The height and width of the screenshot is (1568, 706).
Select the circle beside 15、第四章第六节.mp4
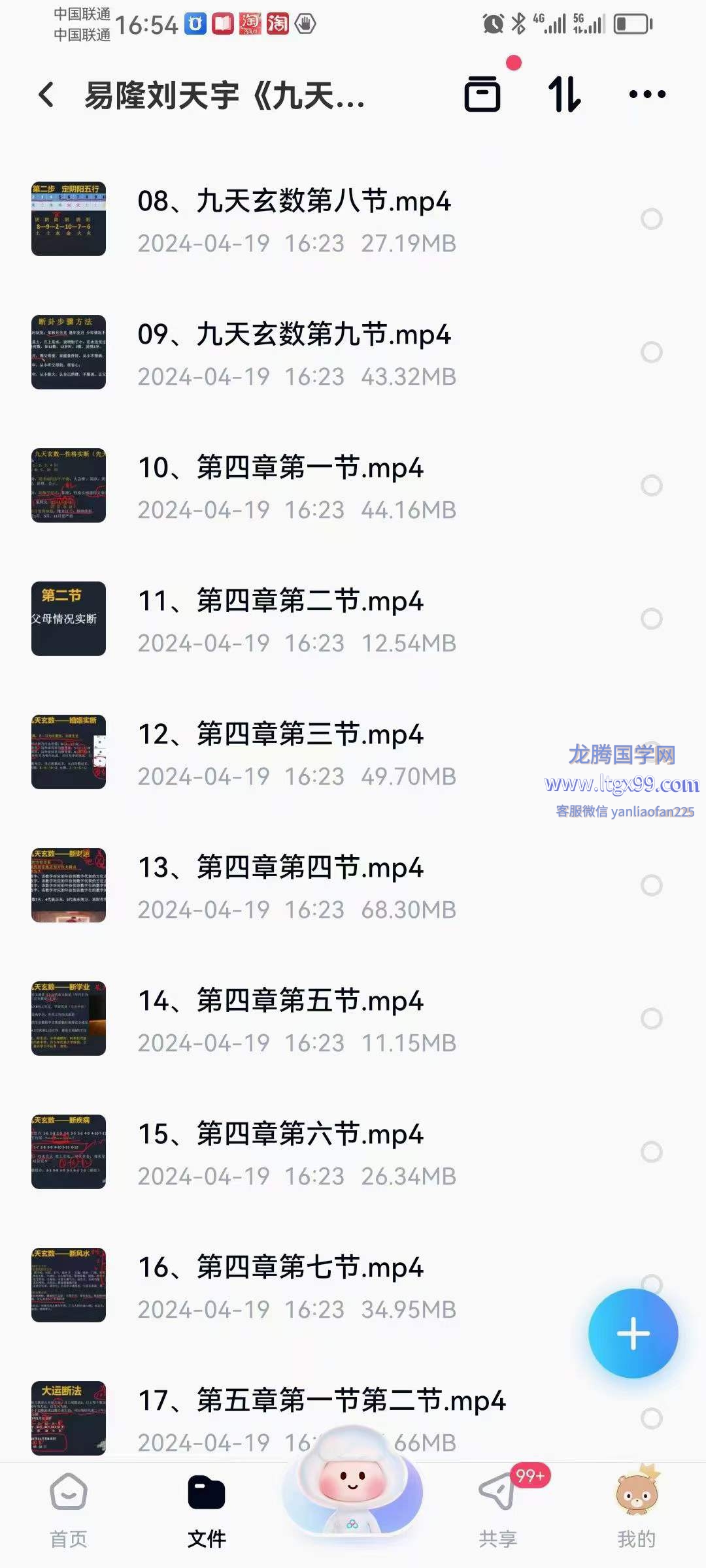click(651, 1152)
